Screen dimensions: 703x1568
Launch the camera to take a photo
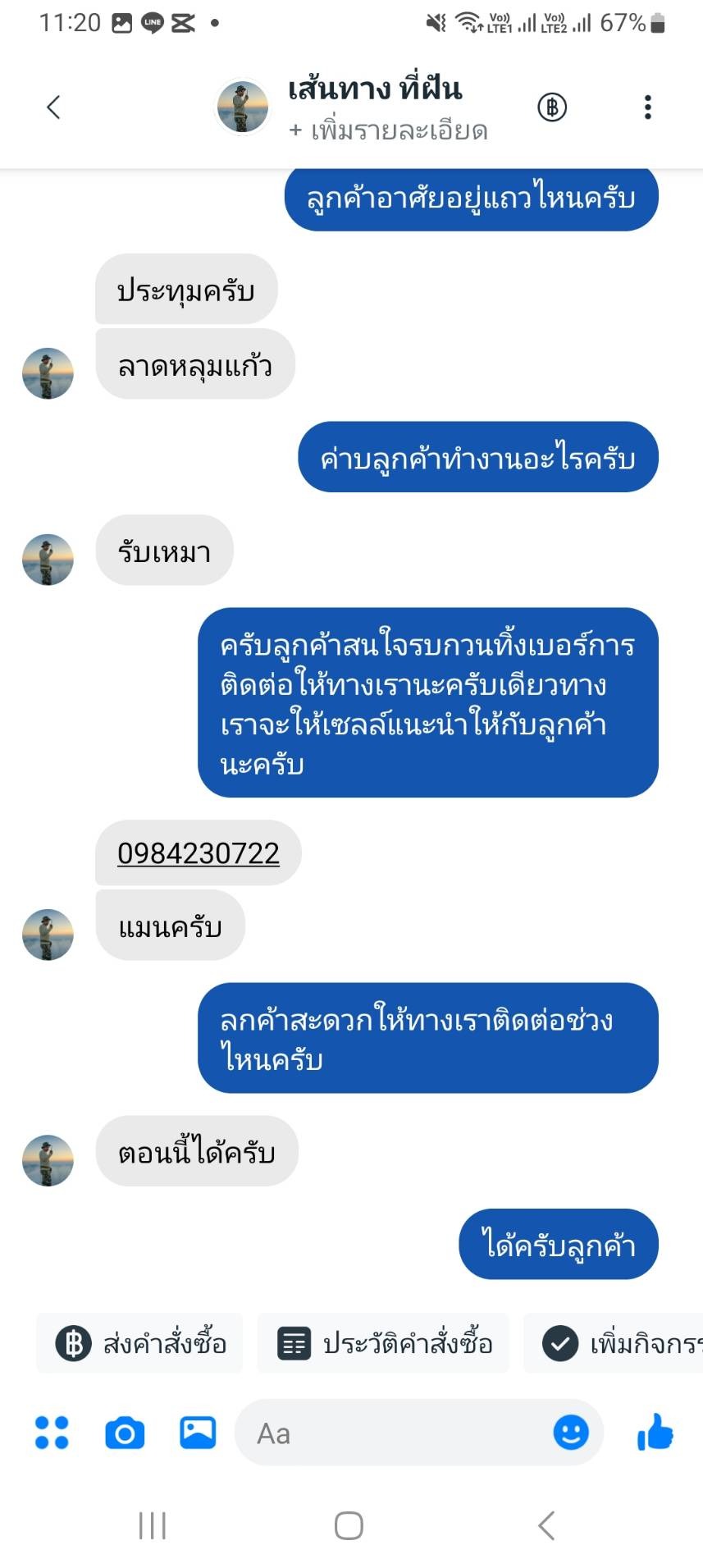point(125,1433)
